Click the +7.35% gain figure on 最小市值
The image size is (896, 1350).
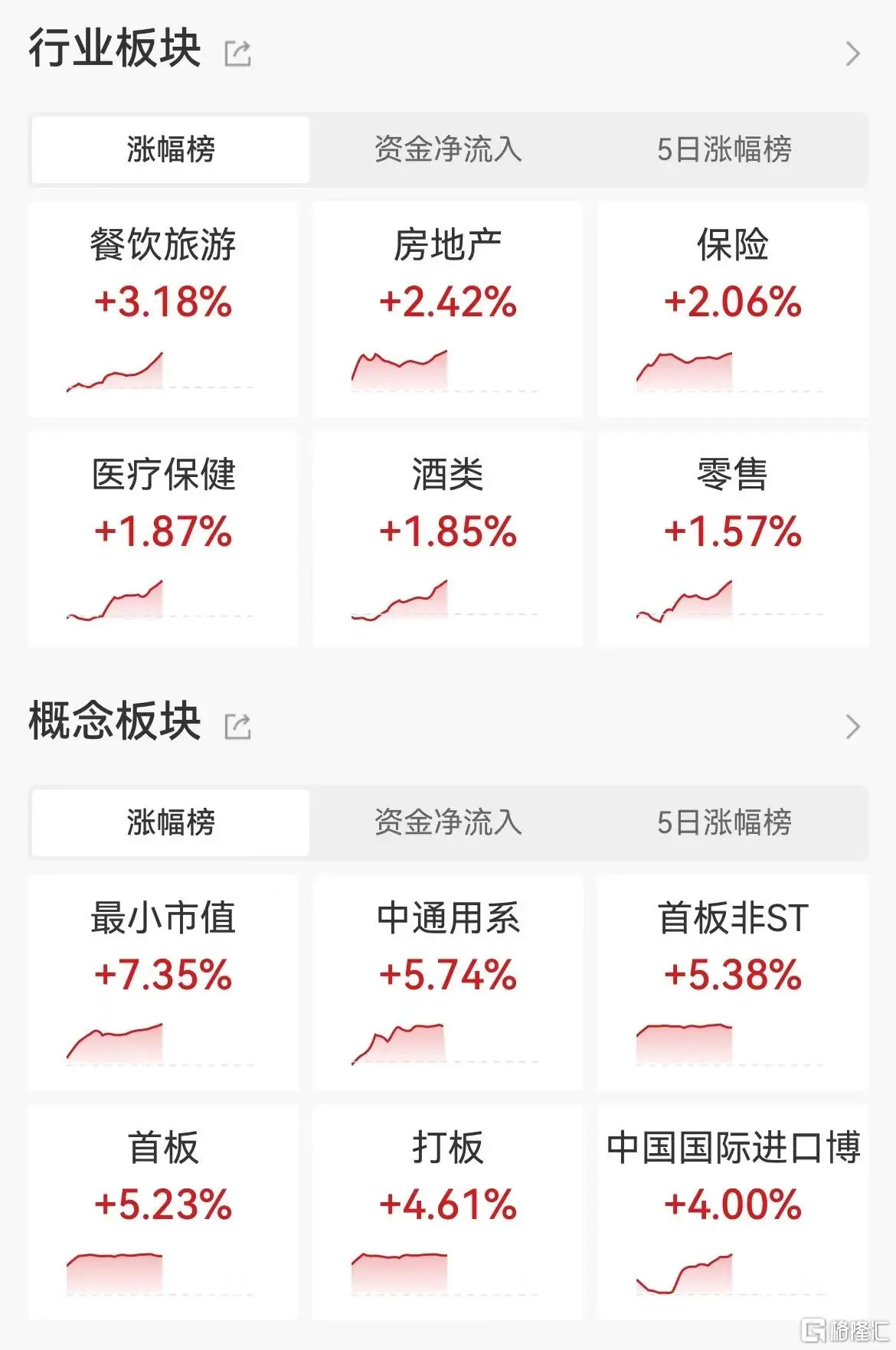(162, 976)
